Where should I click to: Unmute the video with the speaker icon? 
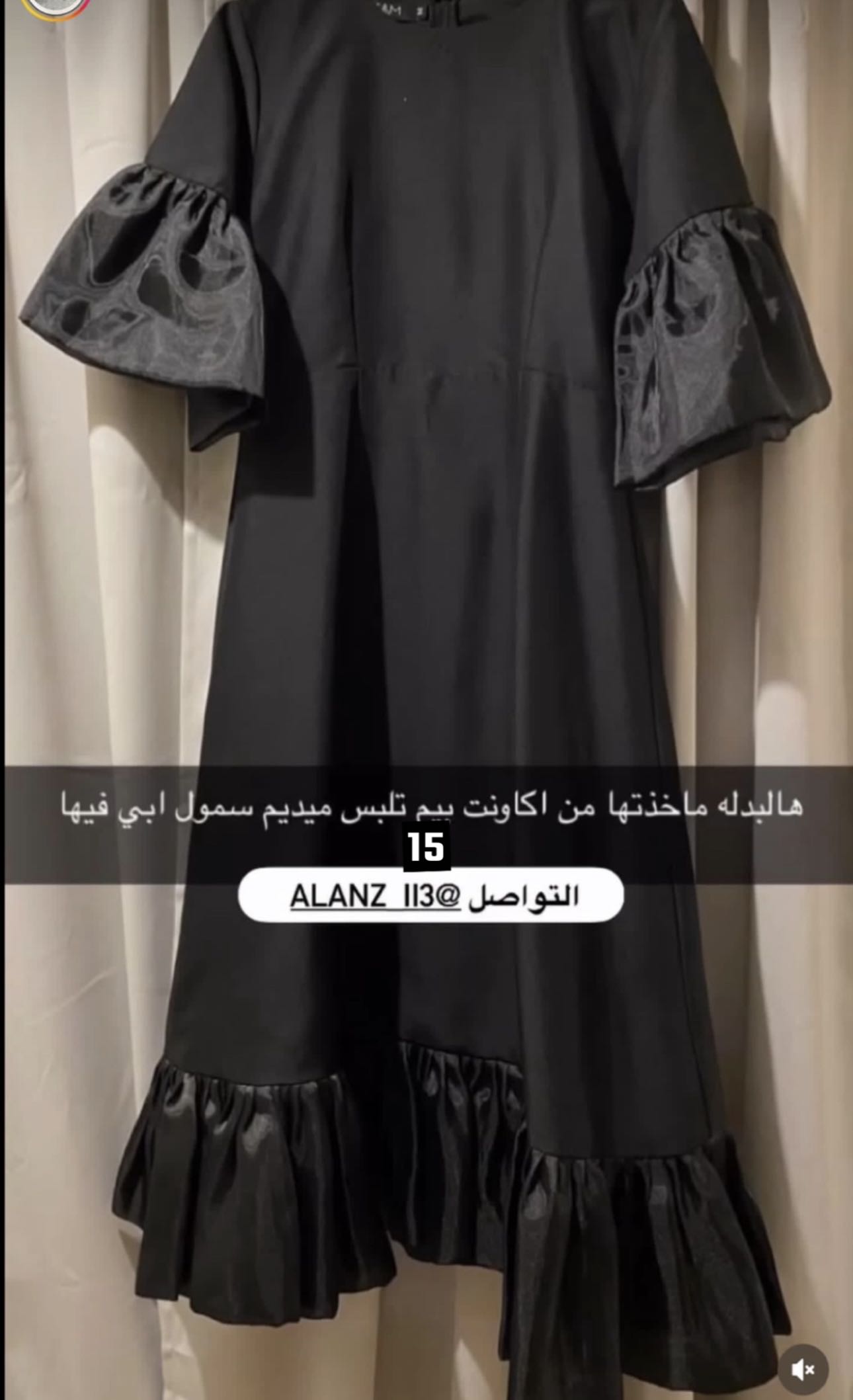pos(803,1370)
